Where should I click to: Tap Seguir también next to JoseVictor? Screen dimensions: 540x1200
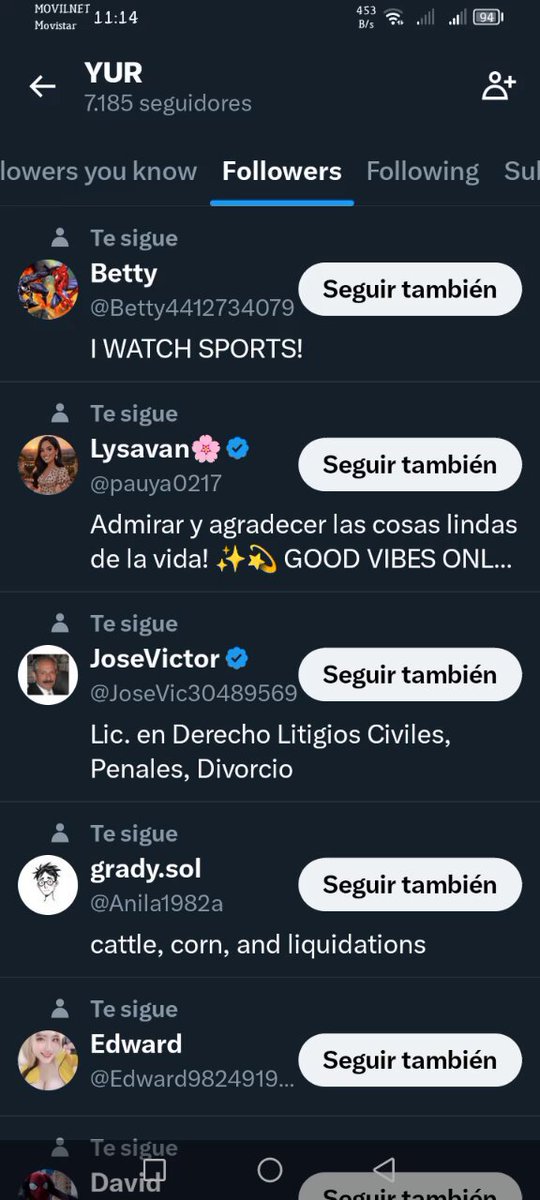click(410, 675)
